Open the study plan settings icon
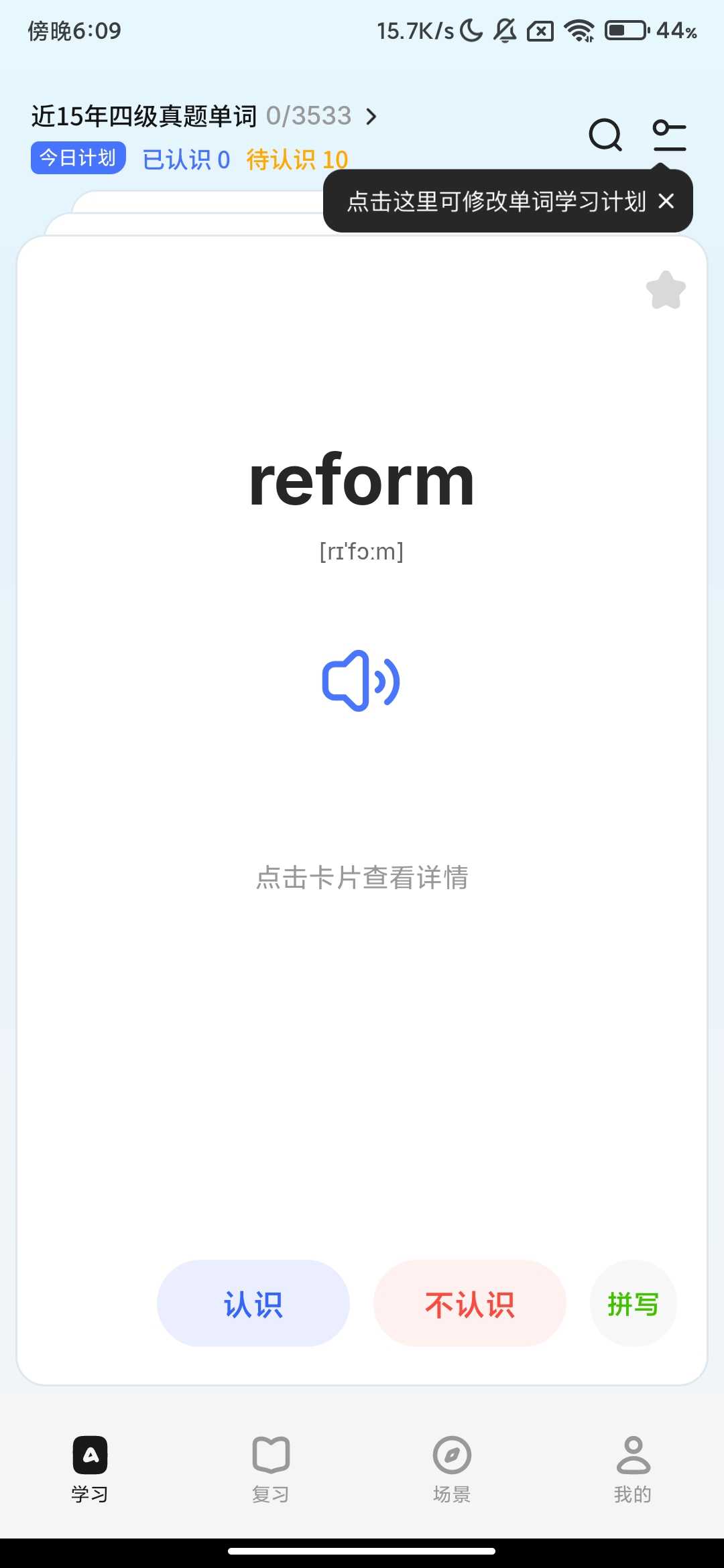Screen dimensions: 724x1568 (x=669, y=135)
